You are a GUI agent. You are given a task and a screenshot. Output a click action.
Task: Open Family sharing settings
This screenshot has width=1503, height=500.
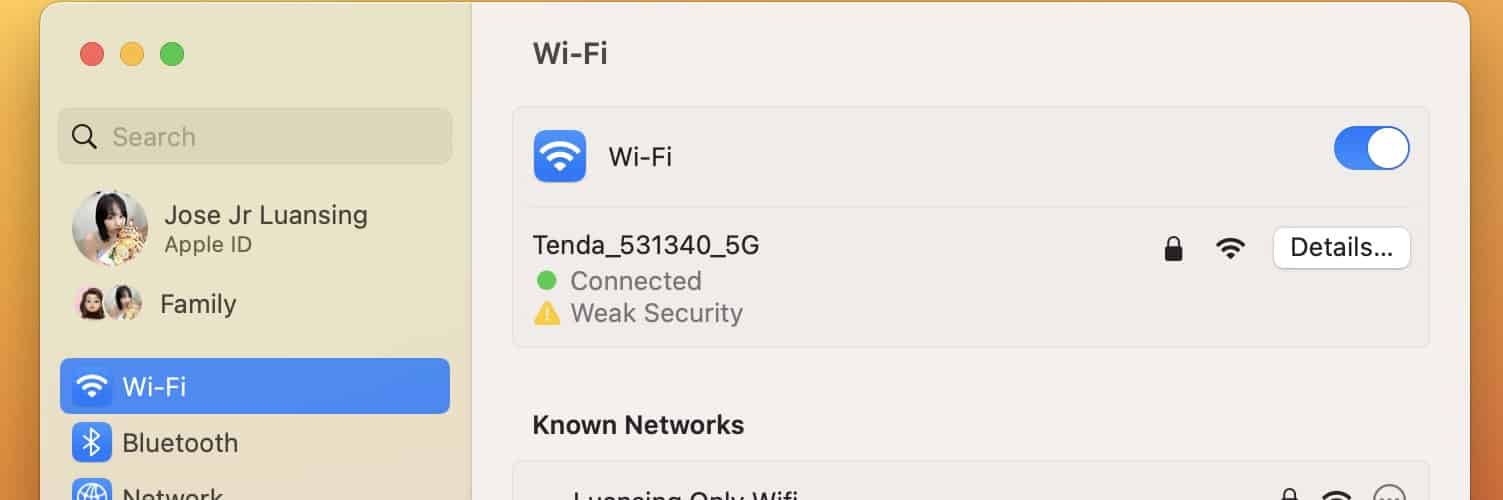(197, 304)
